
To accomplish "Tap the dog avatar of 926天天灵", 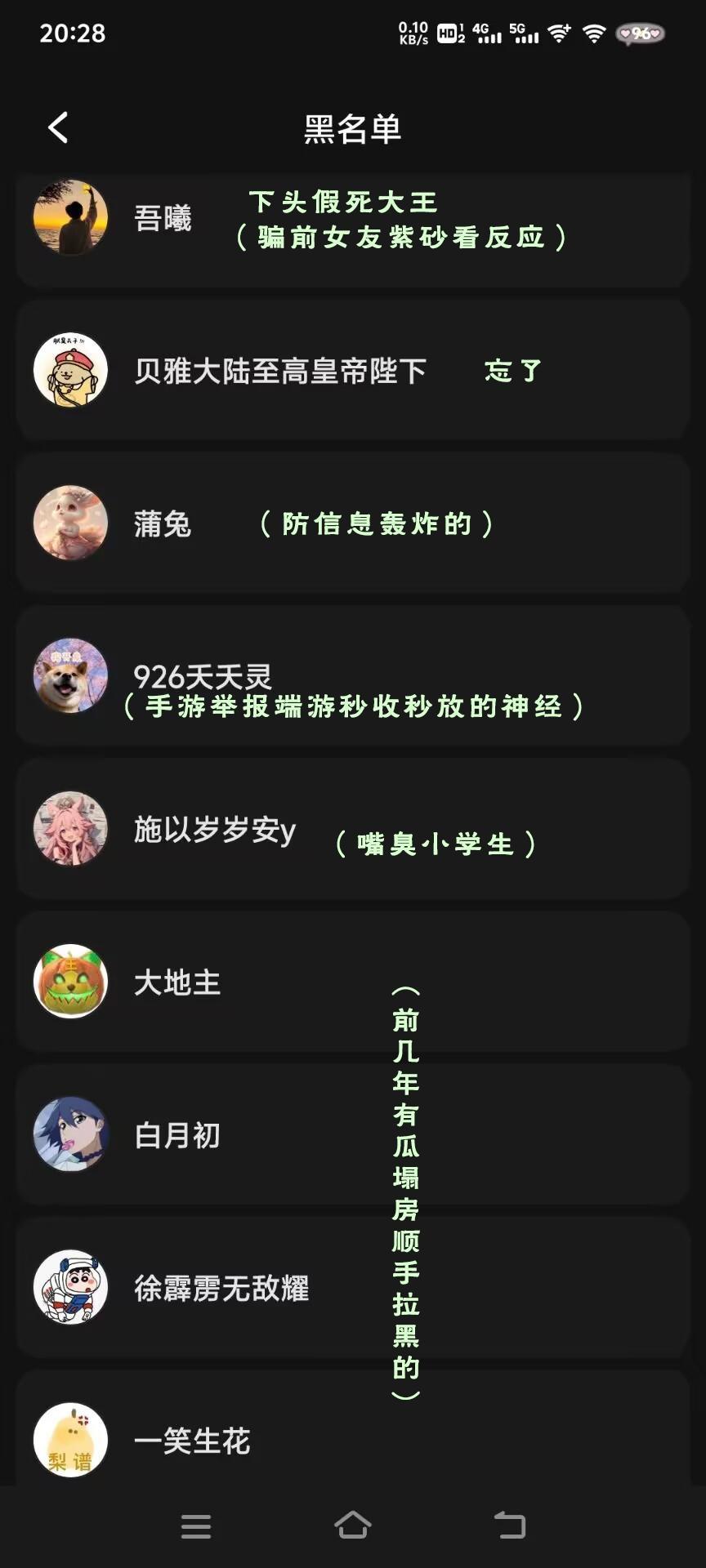I will 70,676.
